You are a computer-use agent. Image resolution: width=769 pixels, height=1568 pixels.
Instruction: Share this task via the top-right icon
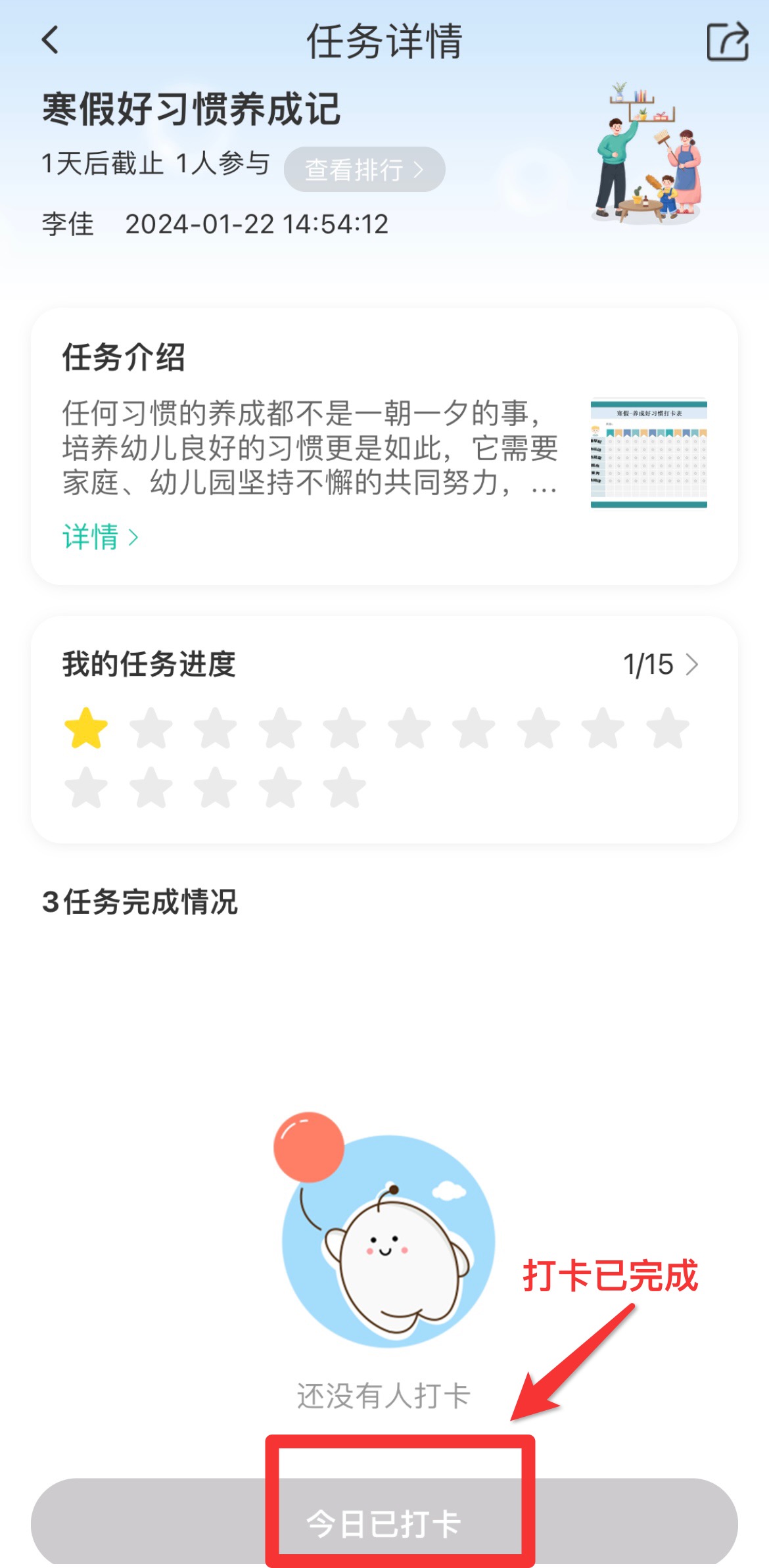click(727, 42)
